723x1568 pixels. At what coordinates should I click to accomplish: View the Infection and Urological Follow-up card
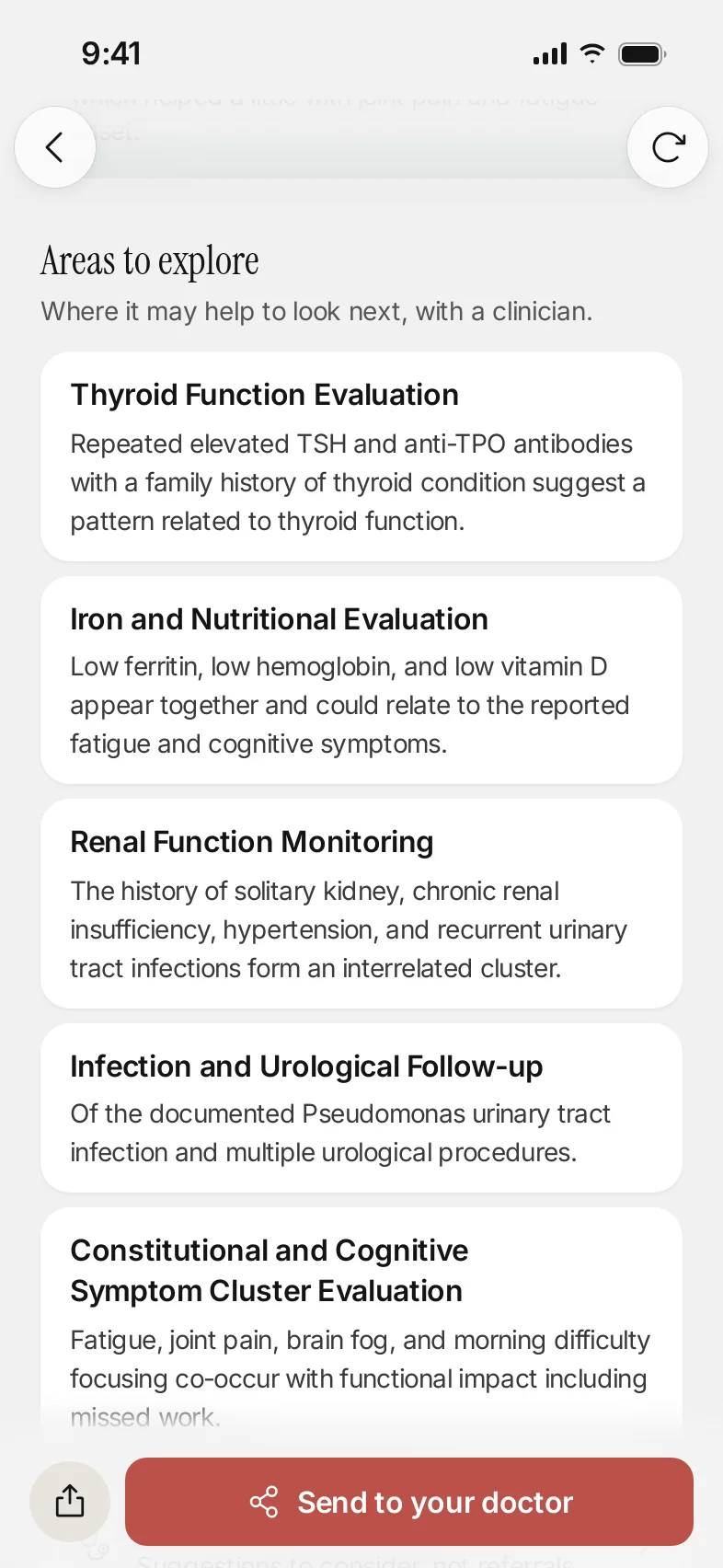[x=361, y=1108]
